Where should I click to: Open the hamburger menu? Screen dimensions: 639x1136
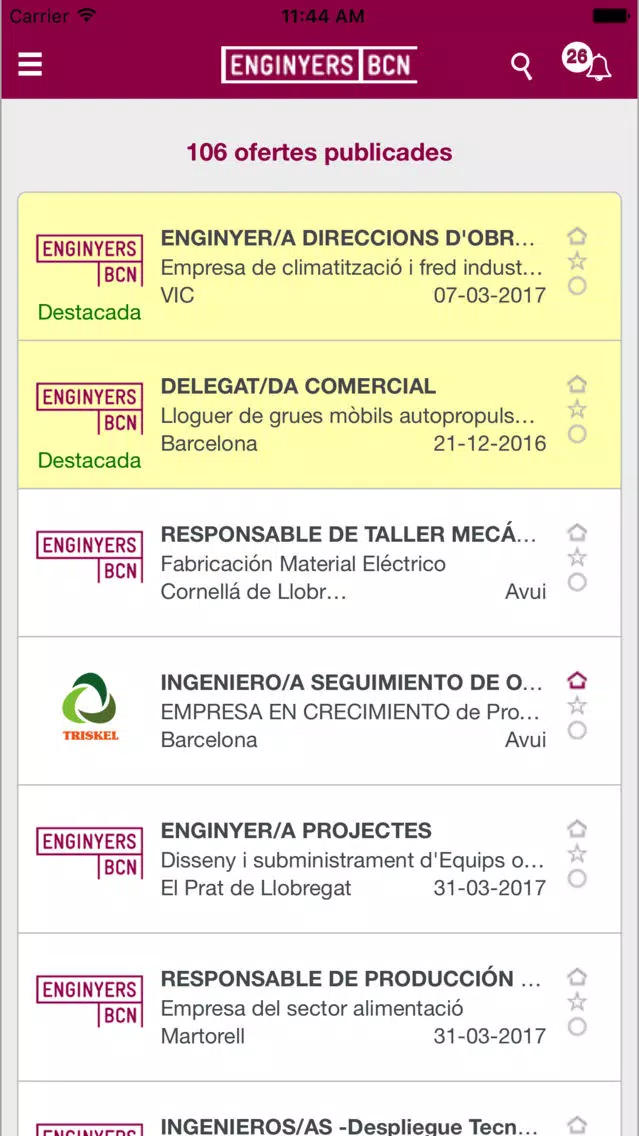point(30,64)
